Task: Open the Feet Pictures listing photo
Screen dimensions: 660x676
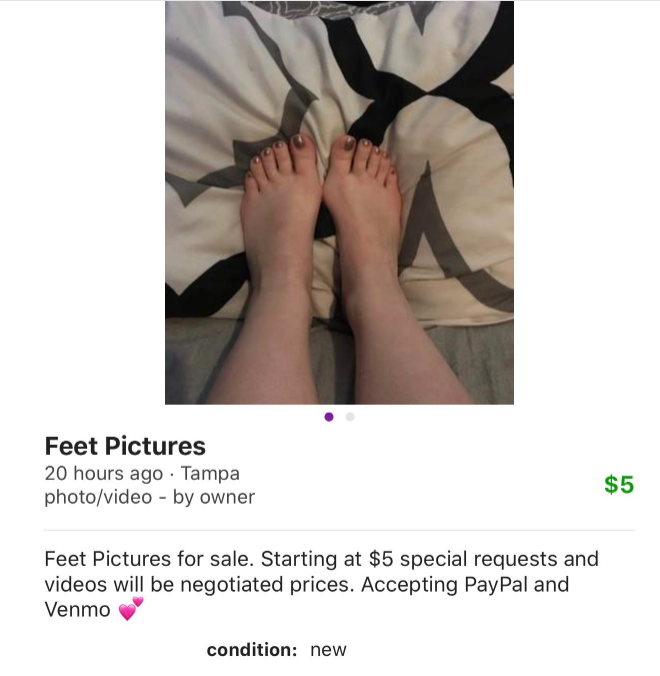Action: coord(339,202)
